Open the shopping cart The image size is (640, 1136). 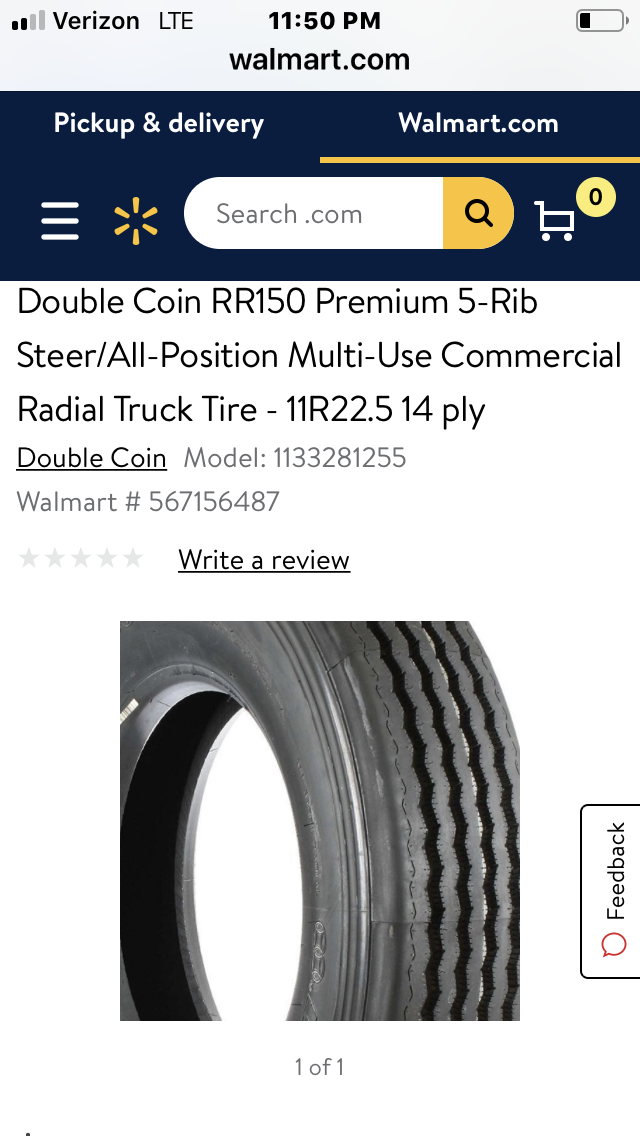(x=556, y=219)
